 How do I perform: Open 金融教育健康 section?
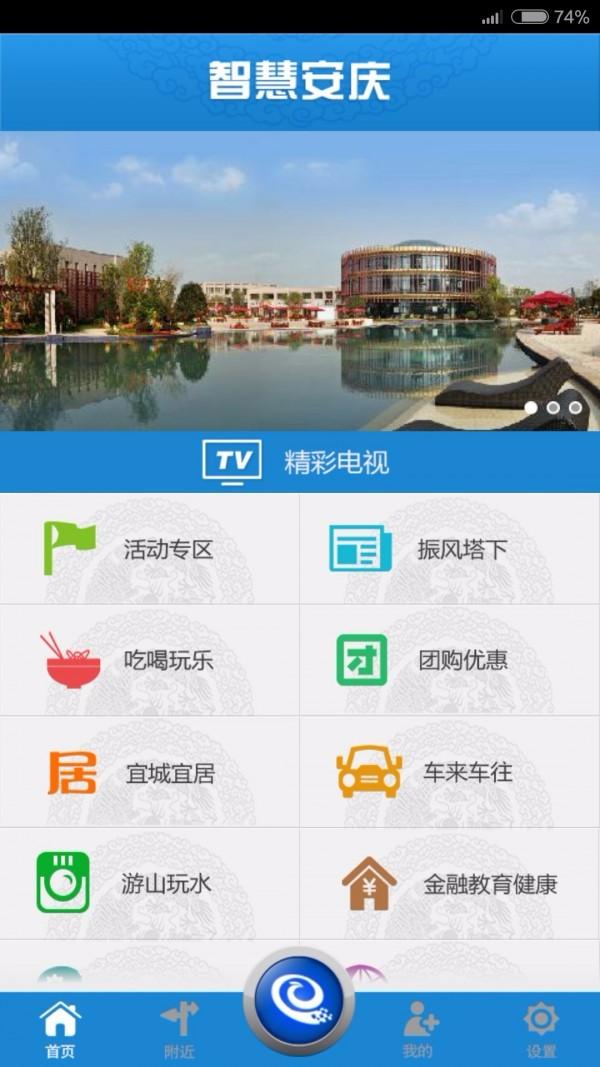(x=450, y=883)
